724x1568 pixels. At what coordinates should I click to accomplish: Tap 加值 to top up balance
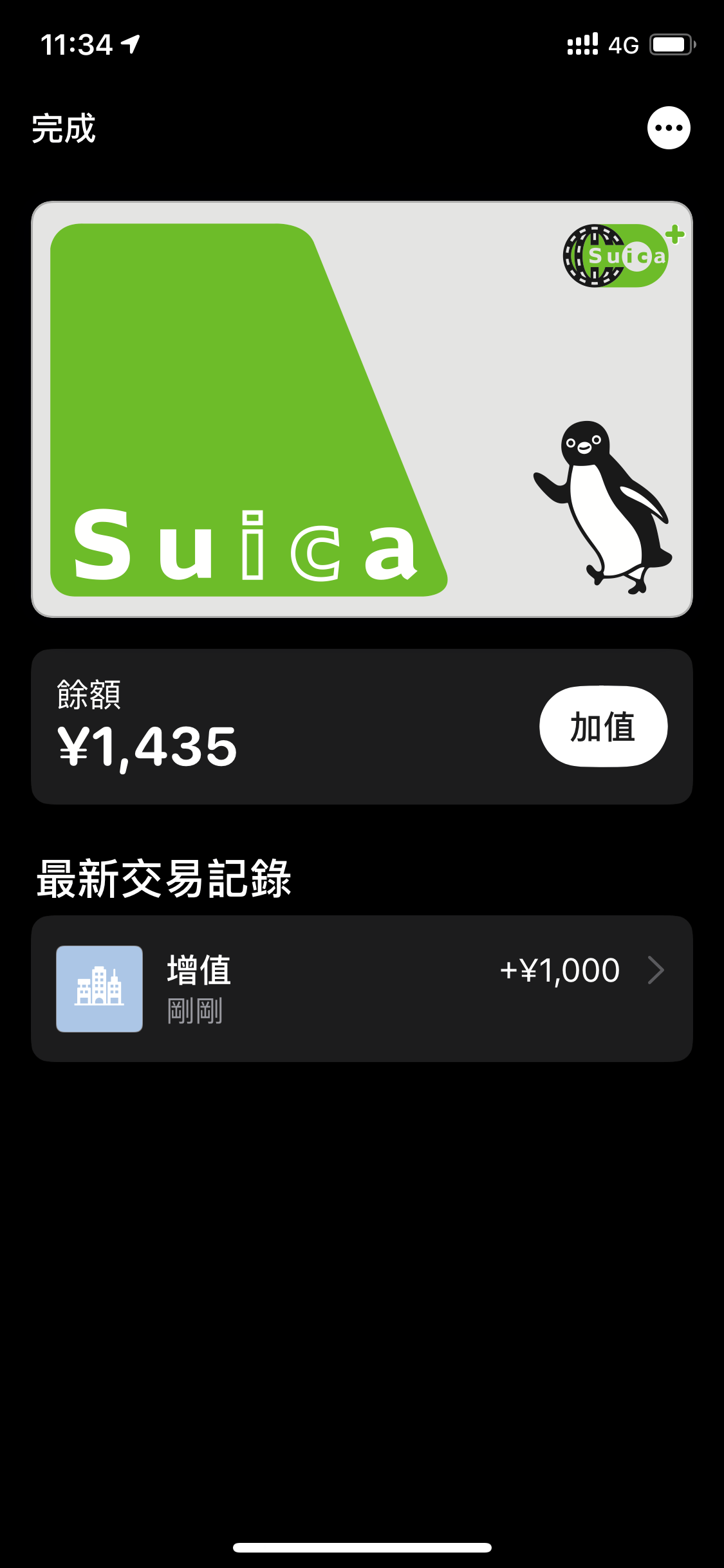click(603, 727)
